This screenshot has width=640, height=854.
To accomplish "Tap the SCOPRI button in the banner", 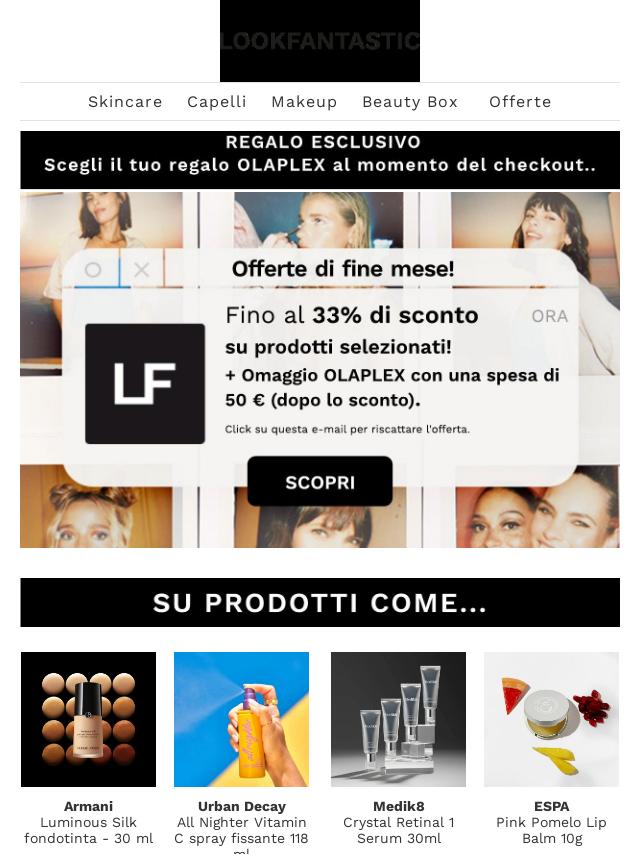I will [x=320, y=482].
